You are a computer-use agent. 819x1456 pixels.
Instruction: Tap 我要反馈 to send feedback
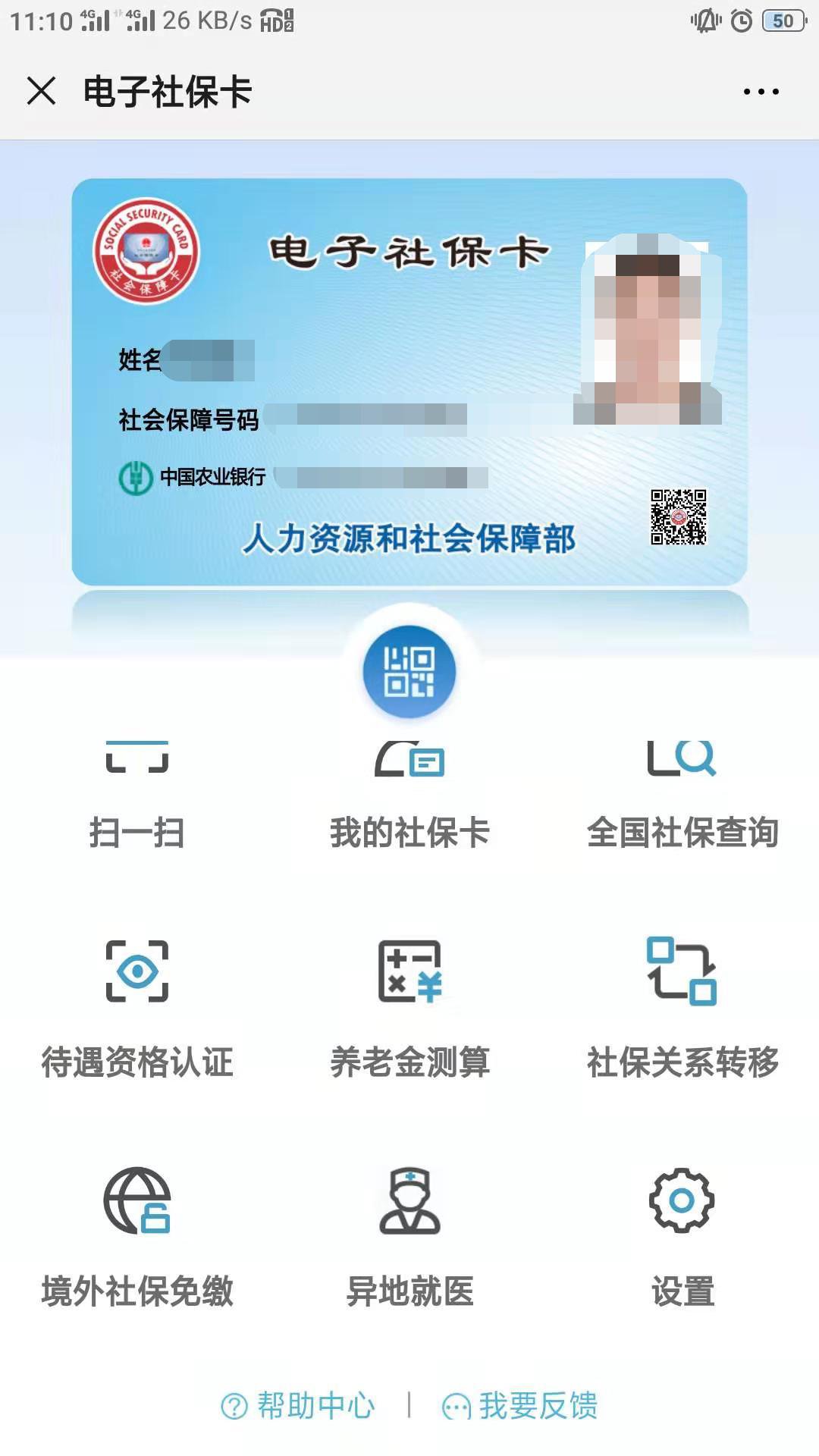point(520,1405)
